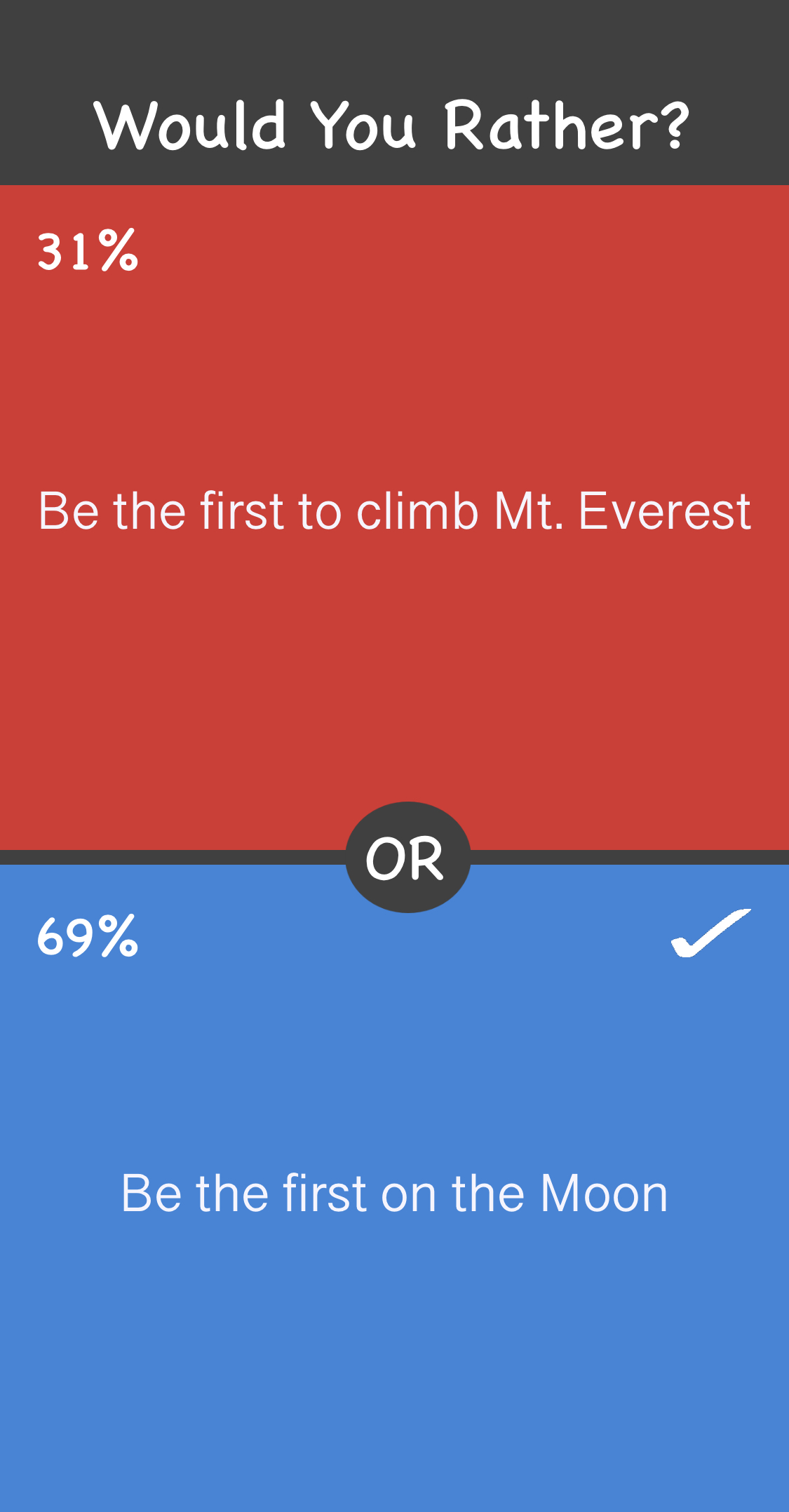Select 'Be the first on the Moon'
Viewport: 789px width, 1512px height.
(394, 1193)
